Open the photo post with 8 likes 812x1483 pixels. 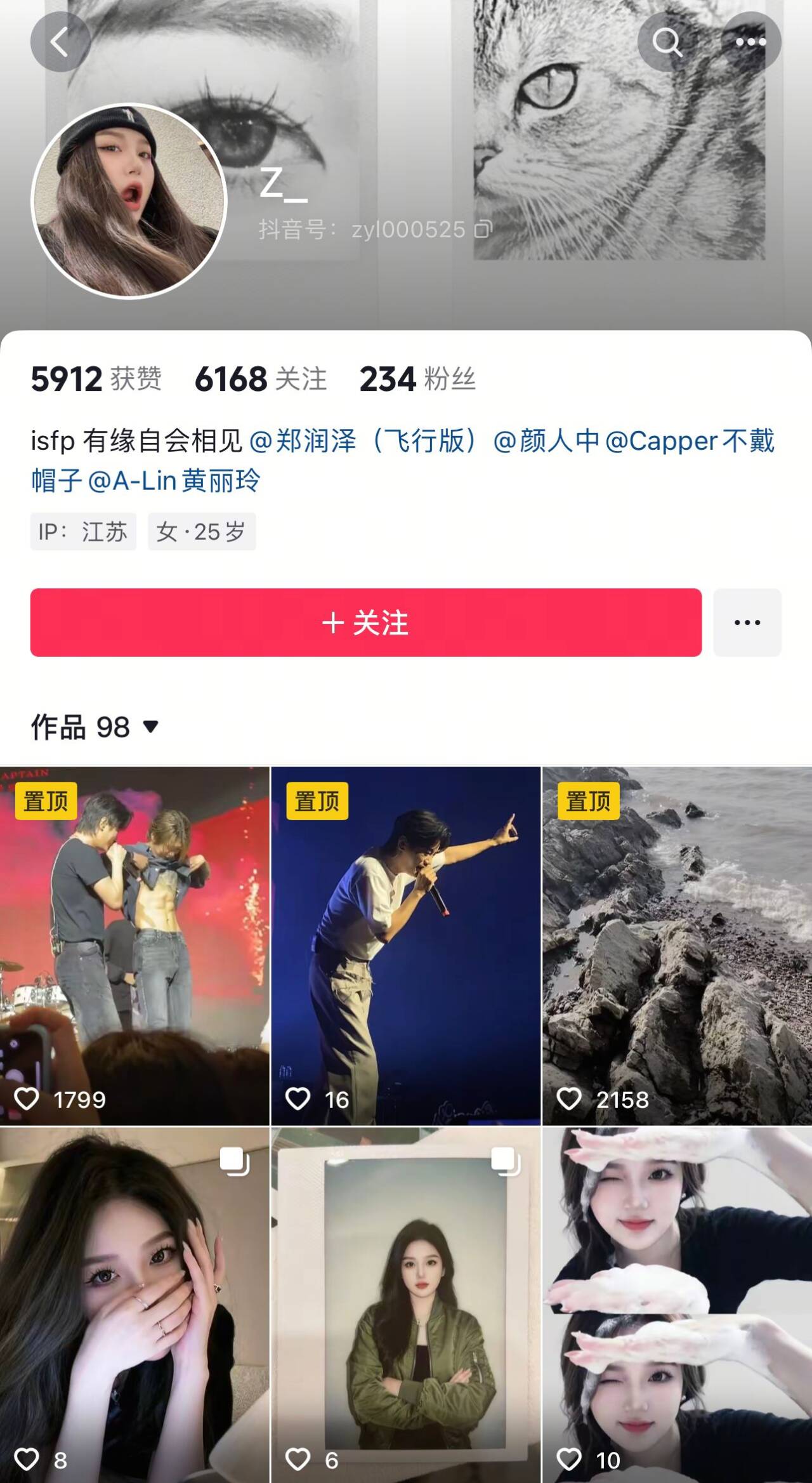(134, 1305)
